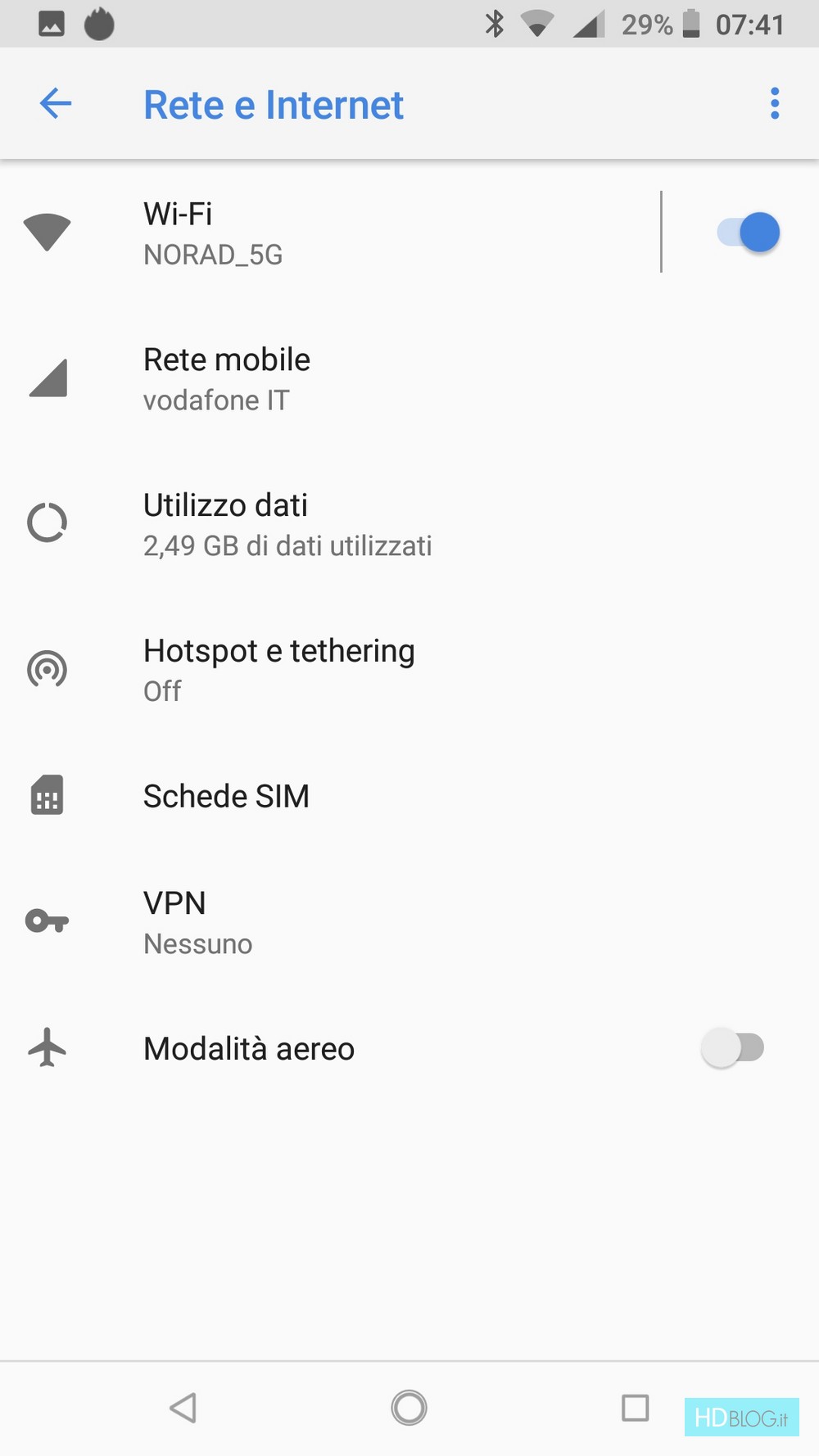Open recent apps with the square button
The height and width of the screenshot is (1456, 819).
tap(635, 1408)
